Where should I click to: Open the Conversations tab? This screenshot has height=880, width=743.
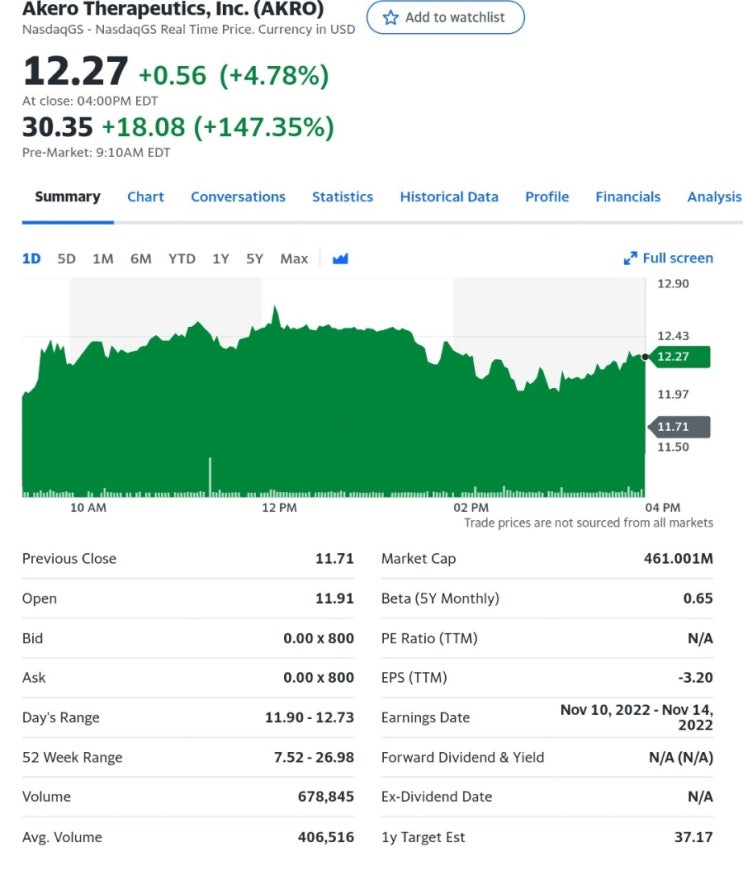[238, 197]
